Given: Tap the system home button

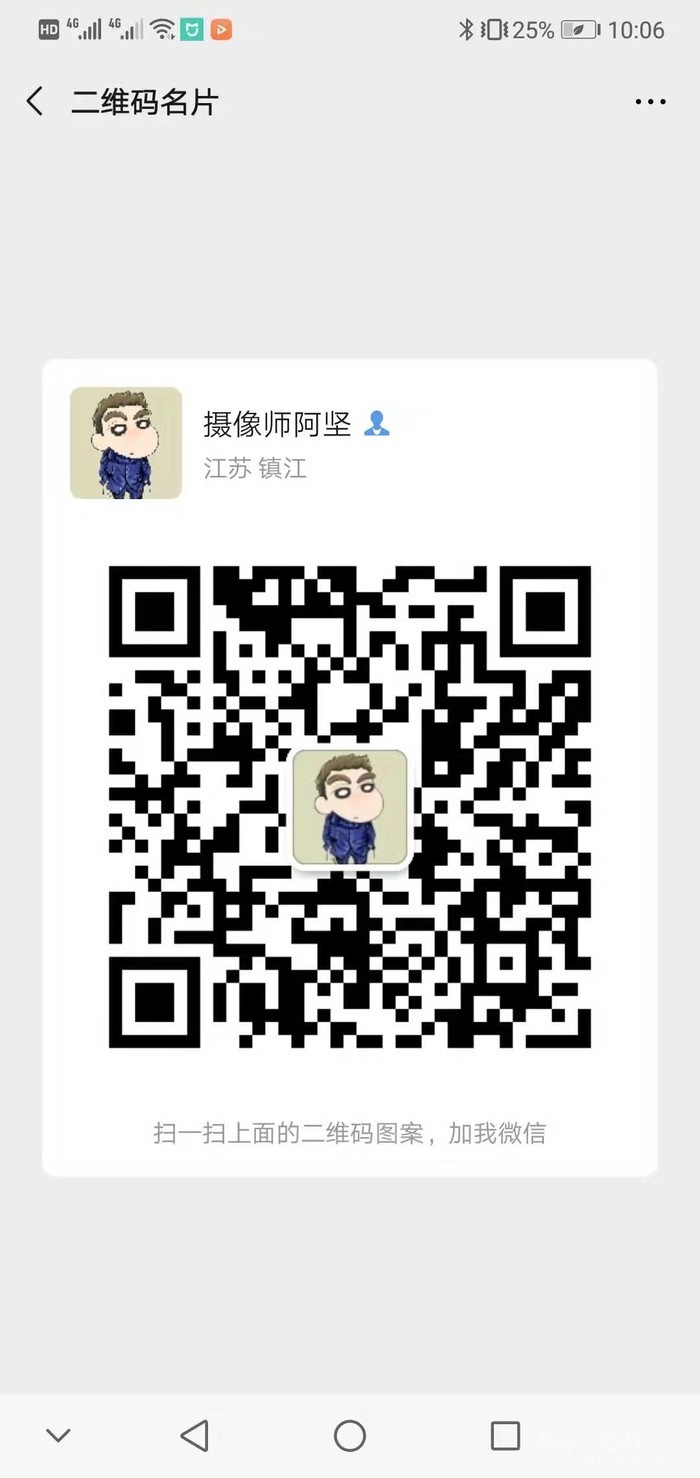Looking at the screenshot, I should point(350,1435).
